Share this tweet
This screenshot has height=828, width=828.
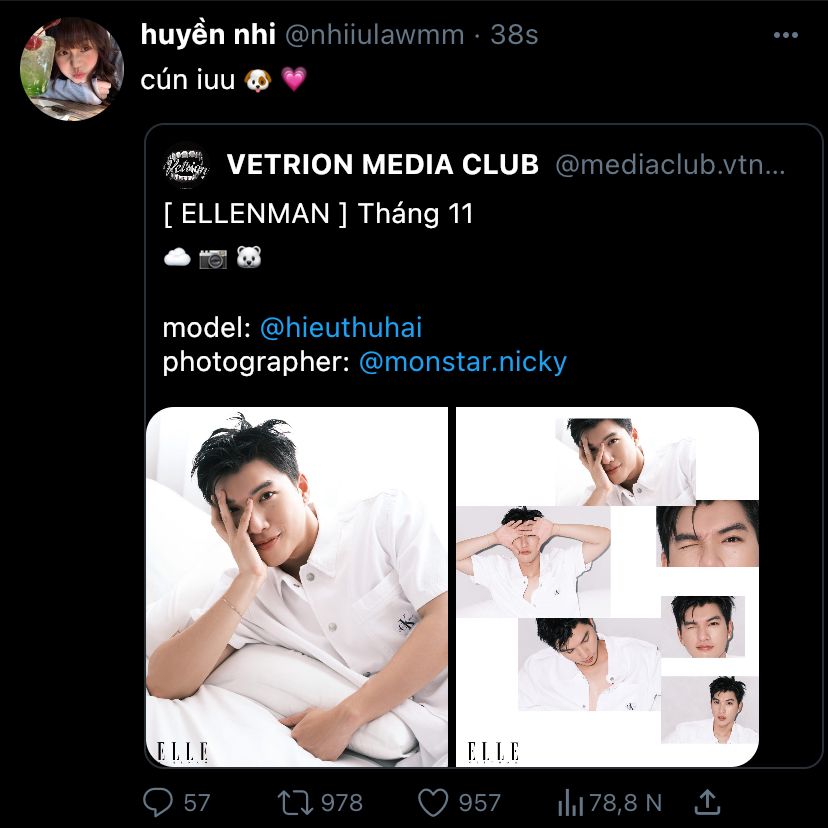click(708, 802)
